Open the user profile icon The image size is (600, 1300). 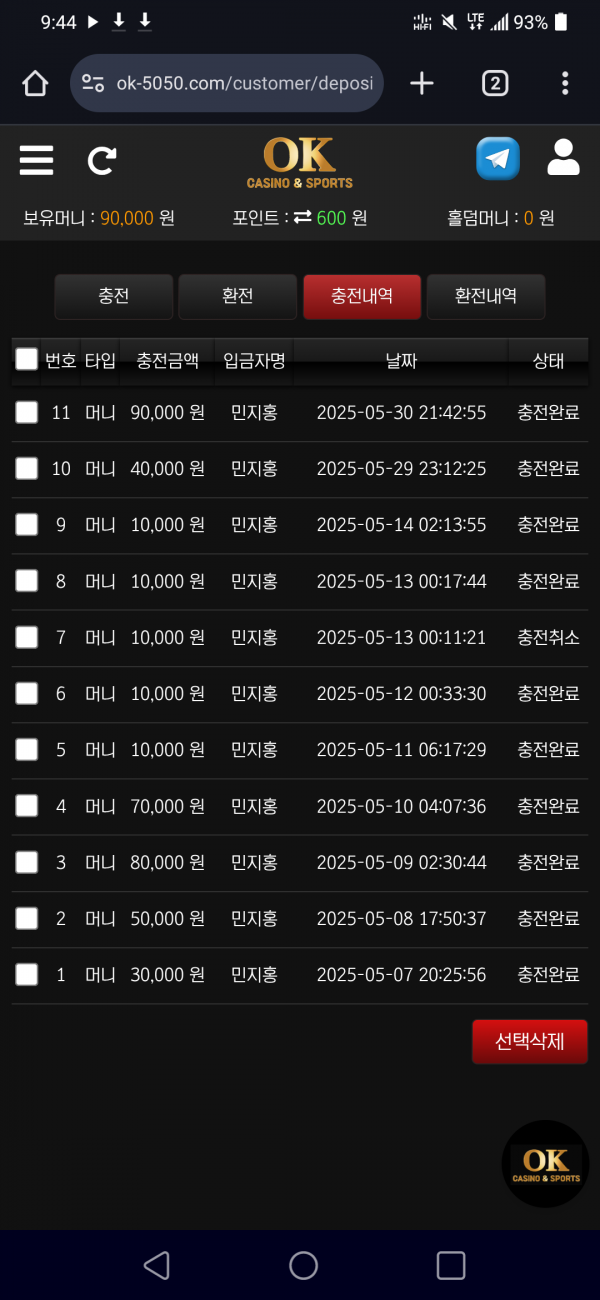click(564, 158)
